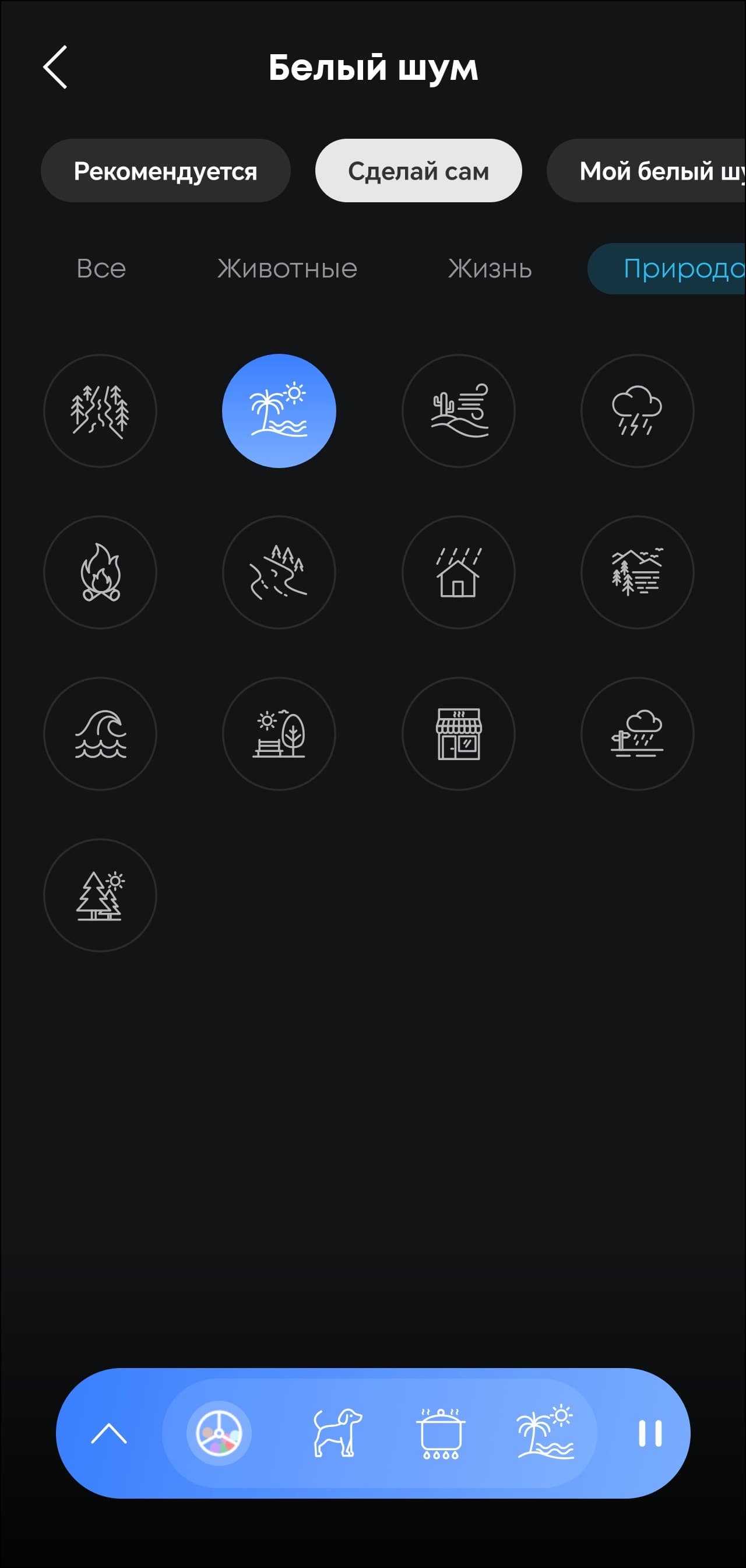Add the ocean wave sound
The width and height of the screenshot is (746, 1568).
pyautogui.click(x=100, y=733)
